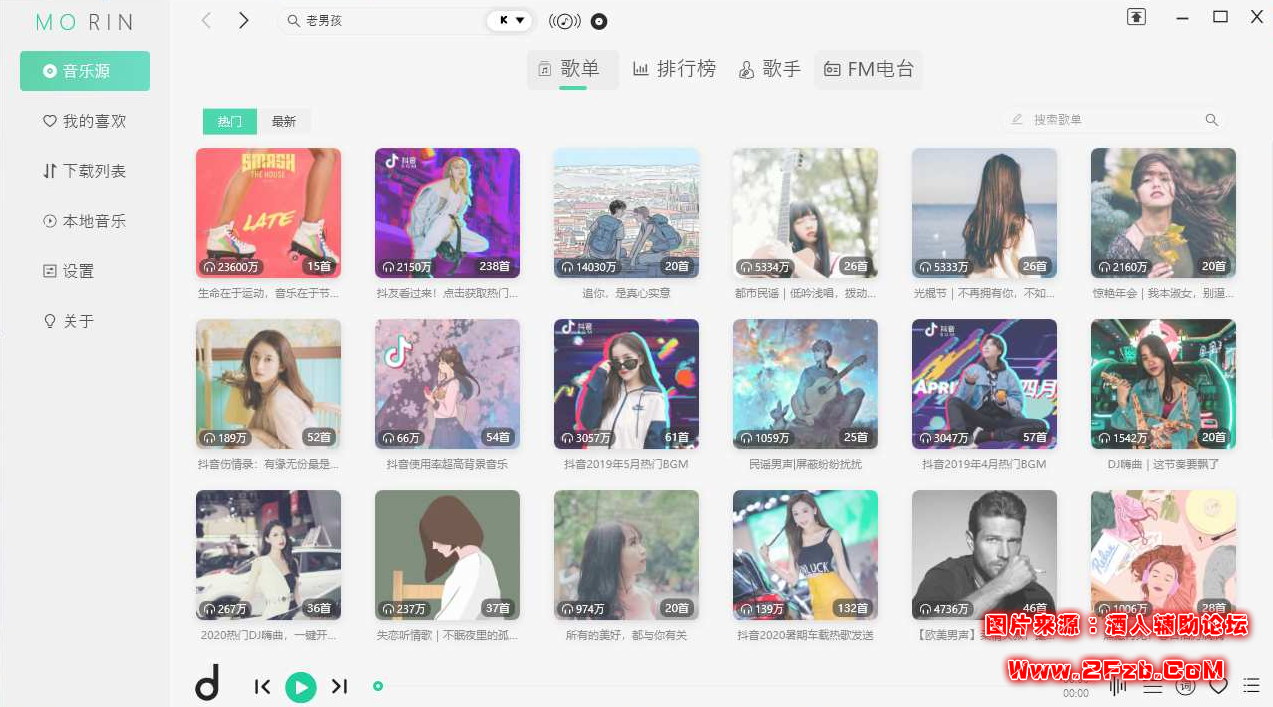The height and width of the screenshot is (707, 1273).
Task: Tap the 搜索歌单 search field
Action: 1110,120
